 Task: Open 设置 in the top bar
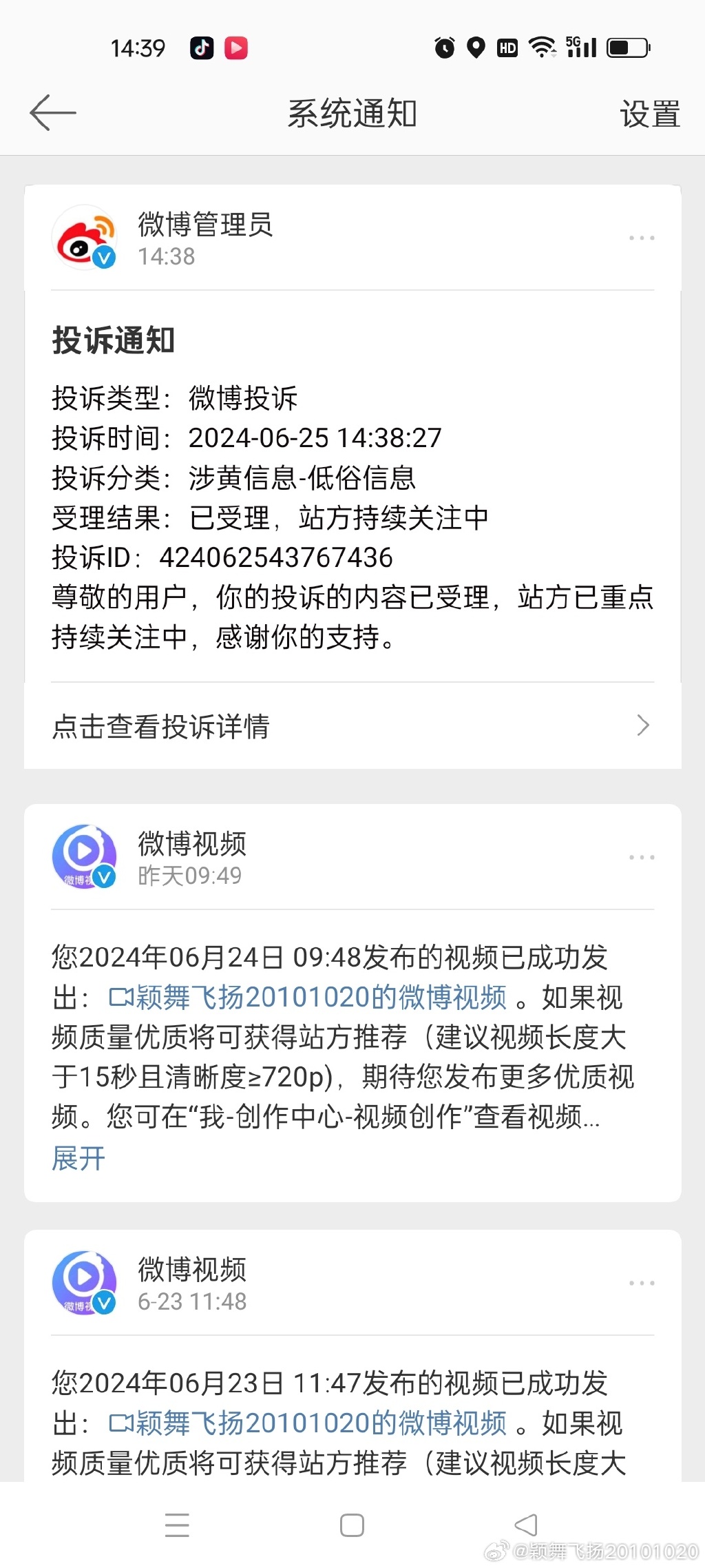coord(650,114)
